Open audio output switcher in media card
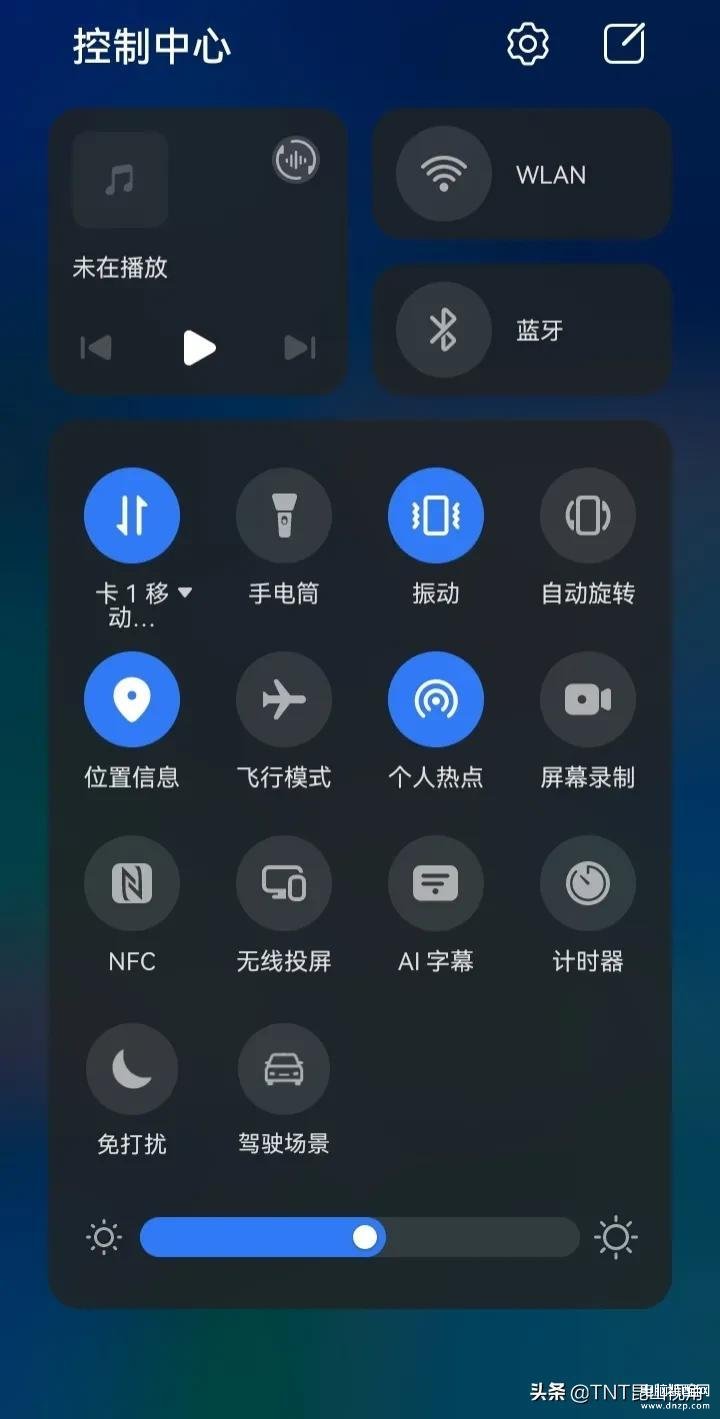This screenshot has height=1419, width=720. pos(296,160)
